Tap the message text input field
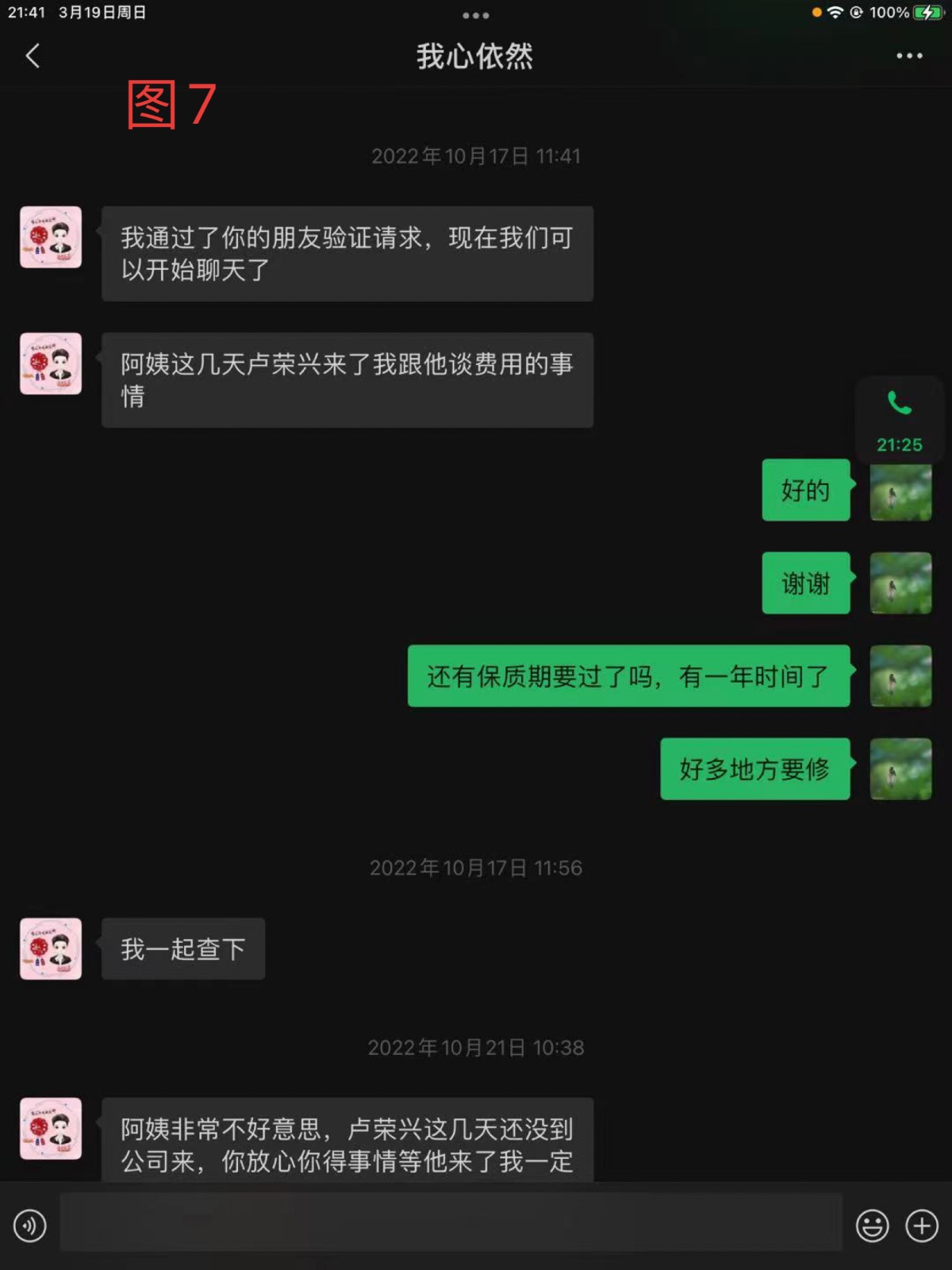This screenshot has height=1270, width=952. click(x=451, y=1222)
